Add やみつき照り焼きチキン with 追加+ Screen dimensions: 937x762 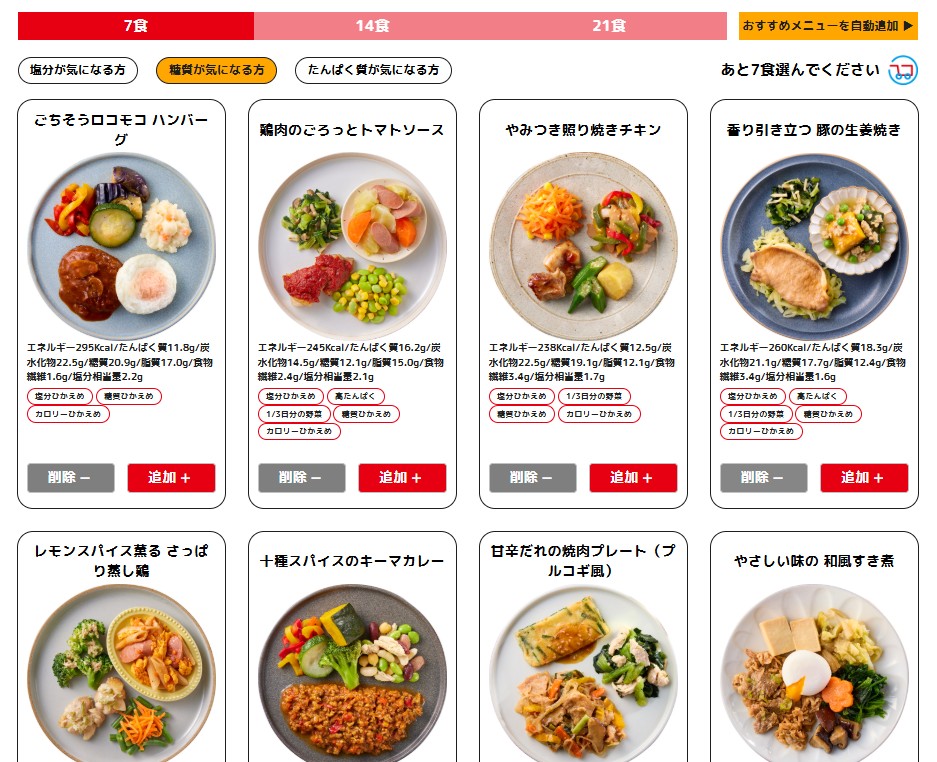(633, 478)
